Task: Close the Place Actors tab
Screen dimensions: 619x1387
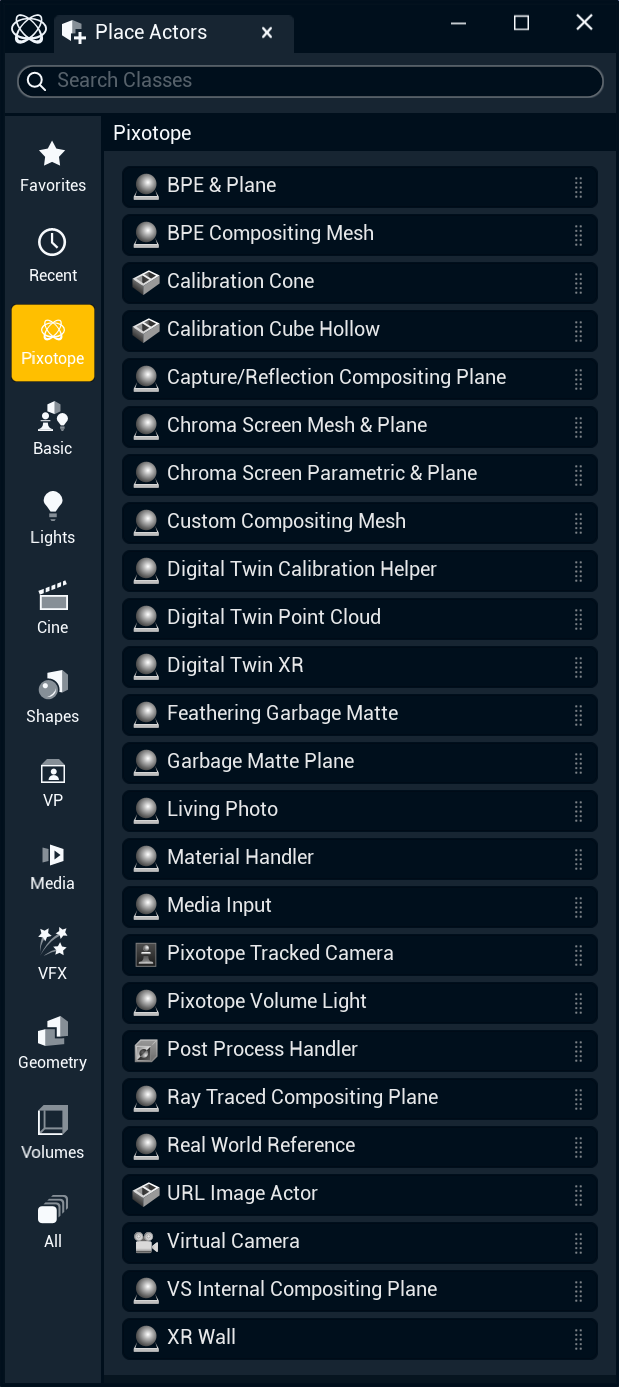Action: [267, 33]
